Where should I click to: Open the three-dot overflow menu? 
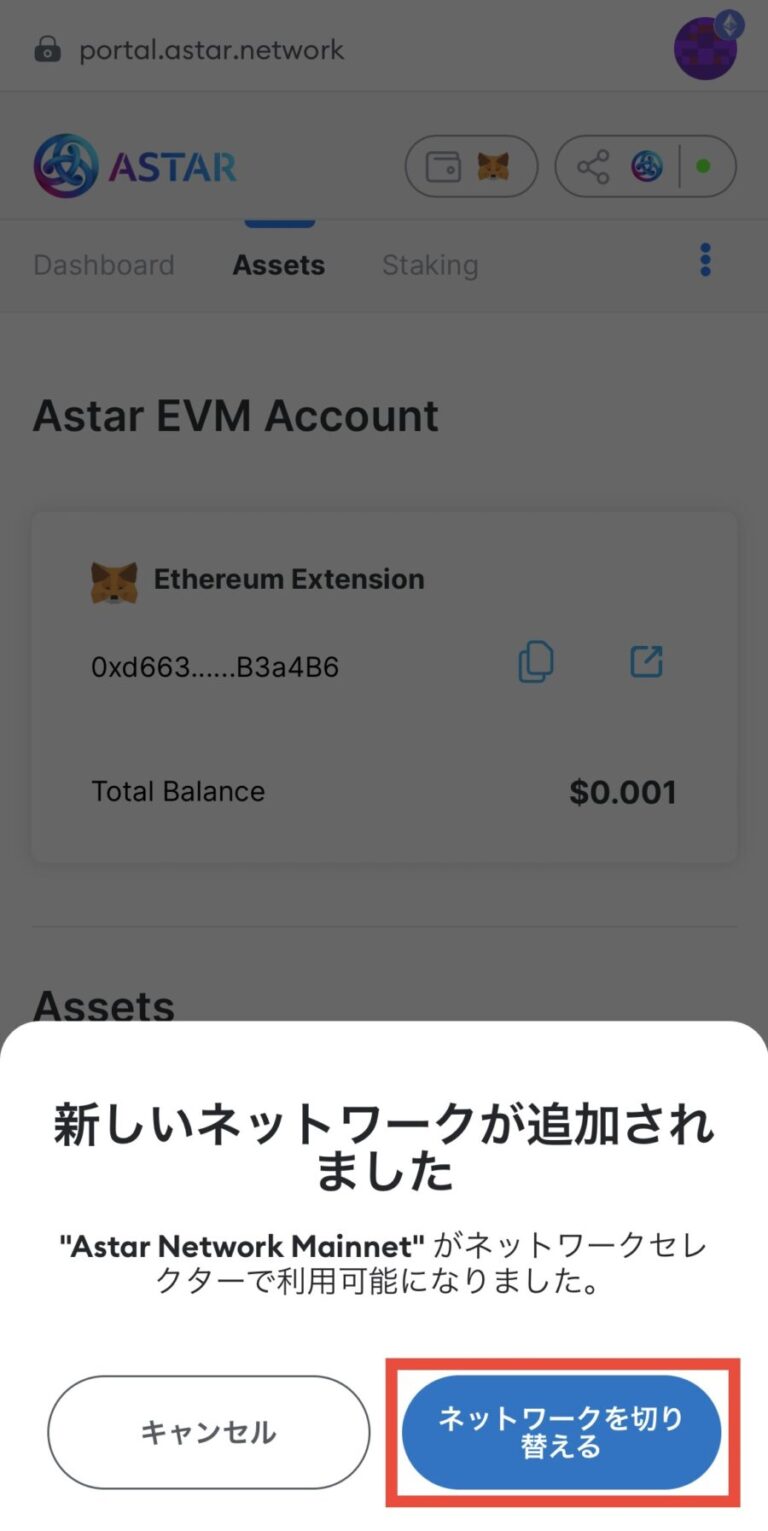tap(705, 260)
